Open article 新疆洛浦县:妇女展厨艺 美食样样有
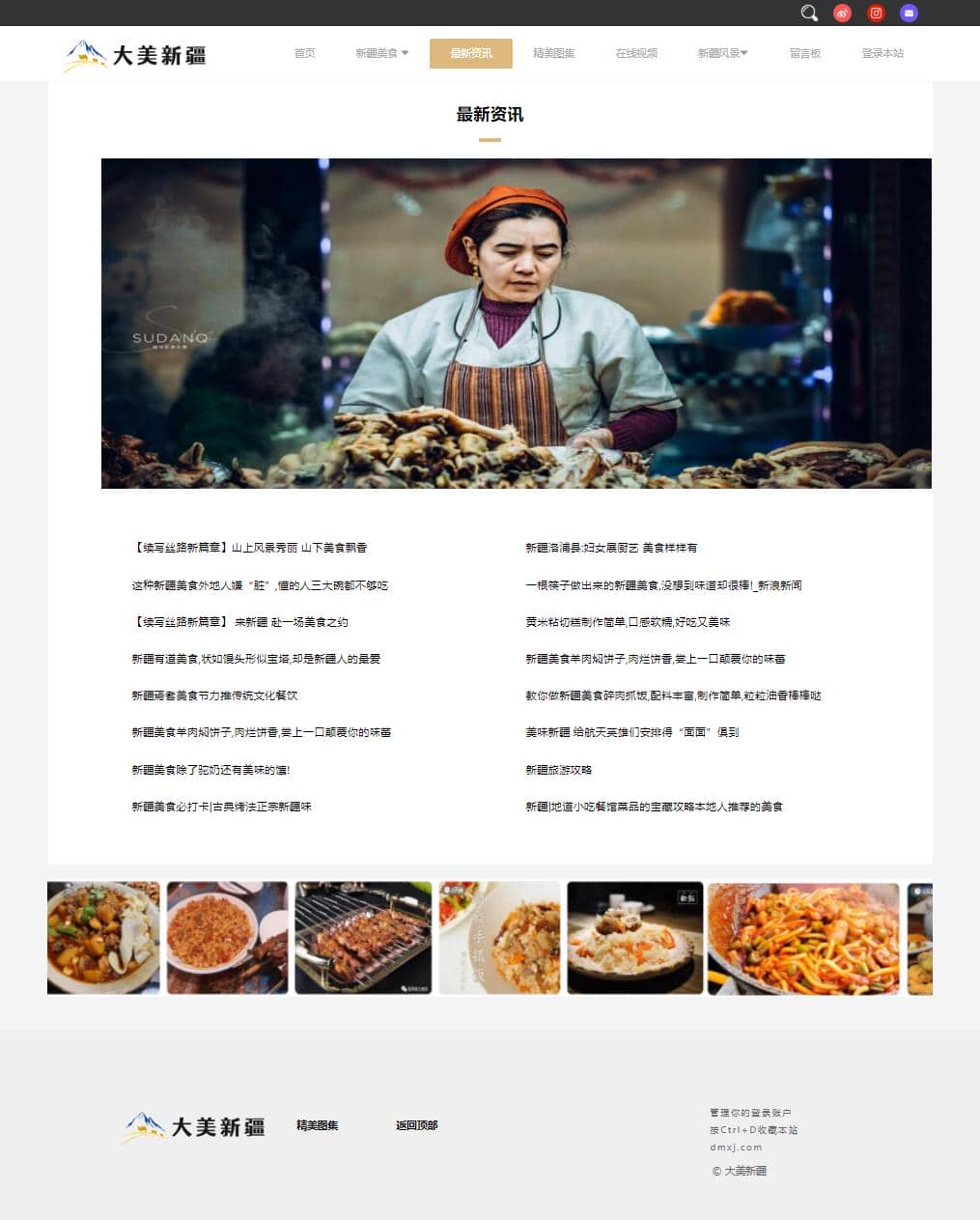This screenshot has width=980, height=1220. (610, 548)
